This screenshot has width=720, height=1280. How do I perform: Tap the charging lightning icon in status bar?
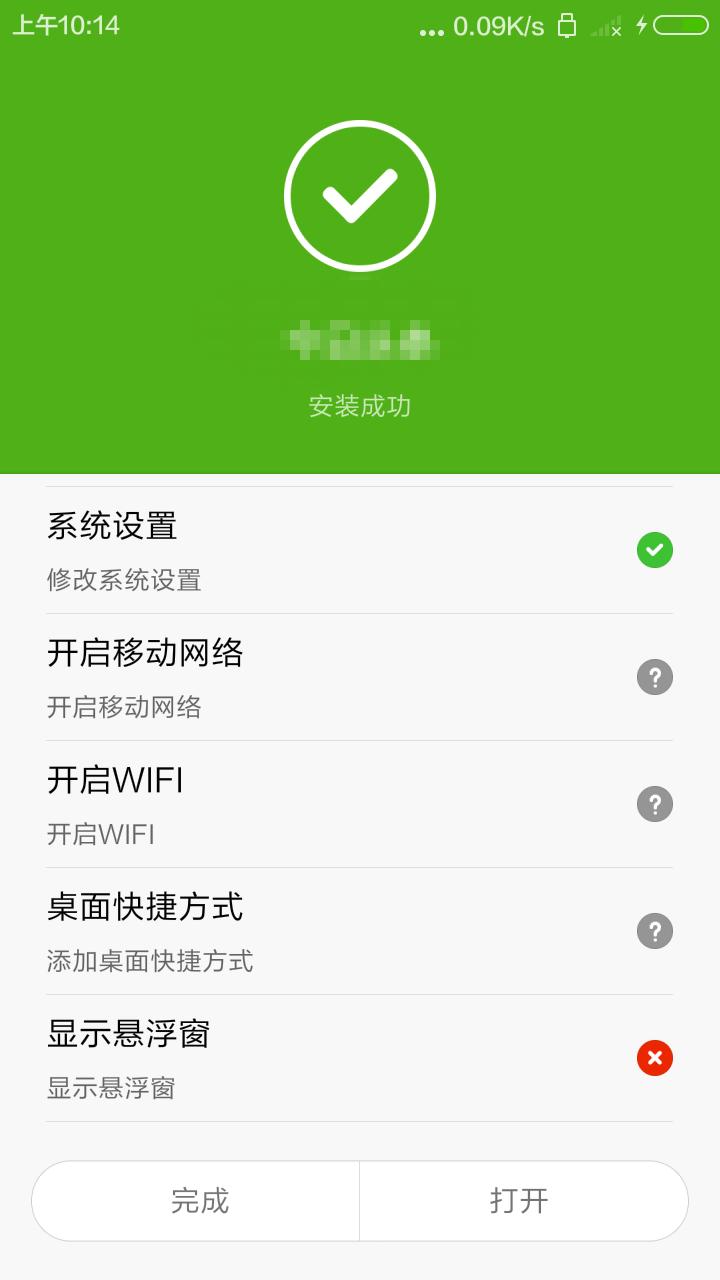click(640, 25)
